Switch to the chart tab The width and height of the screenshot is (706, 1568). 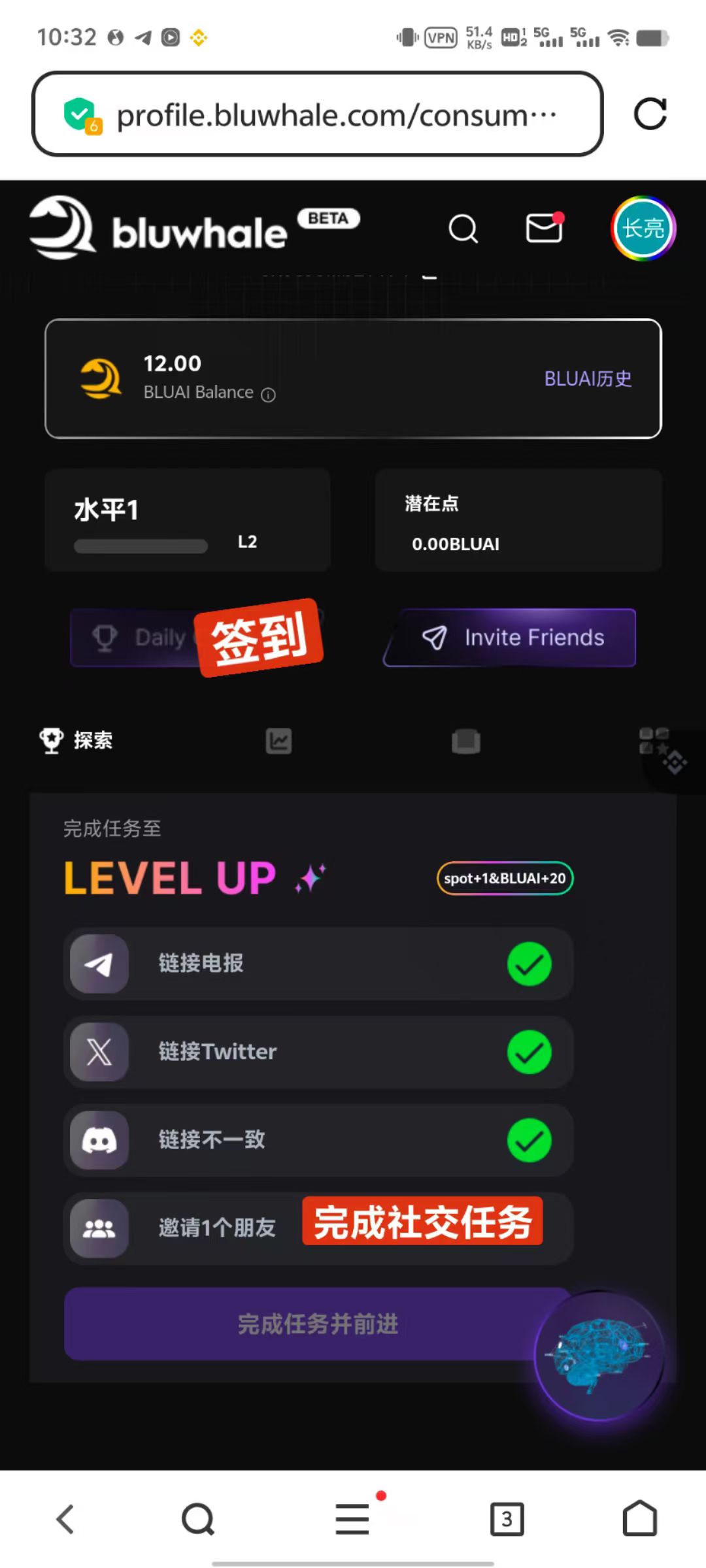278,741
